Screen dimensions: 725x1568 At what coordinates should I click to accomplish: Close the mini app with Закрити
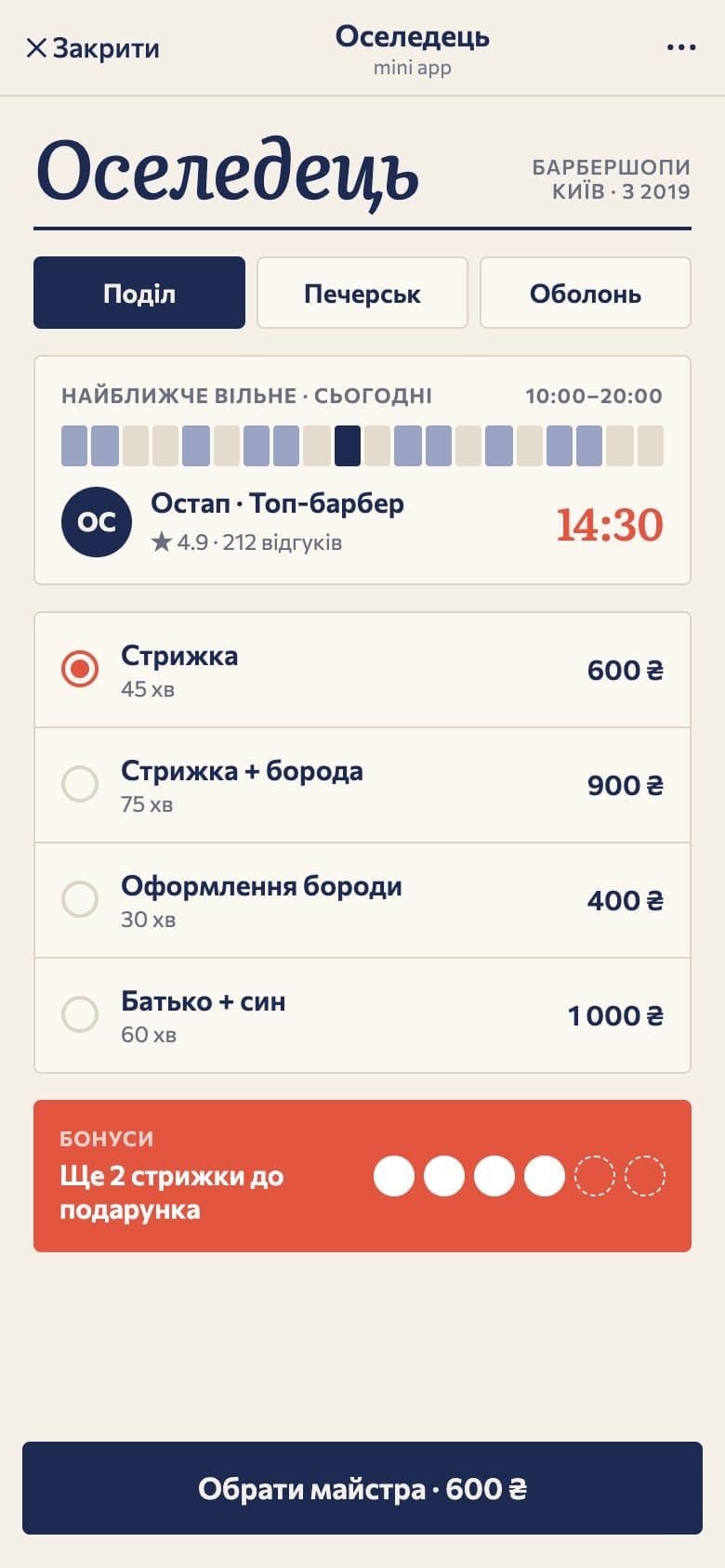coord(93,48)
